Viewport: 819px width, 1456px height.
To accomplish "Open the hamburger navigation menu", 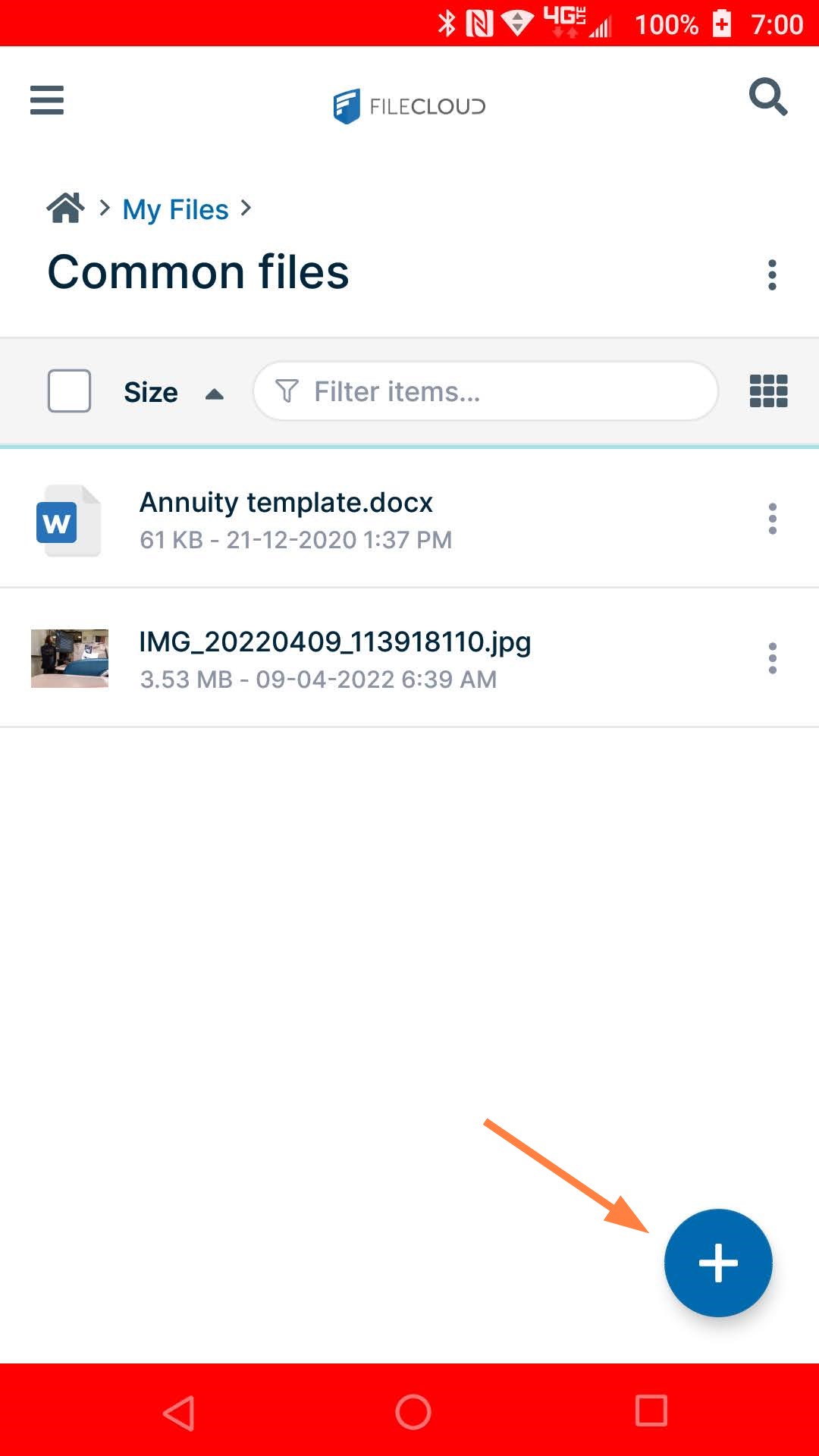I will tap(47, 100).
